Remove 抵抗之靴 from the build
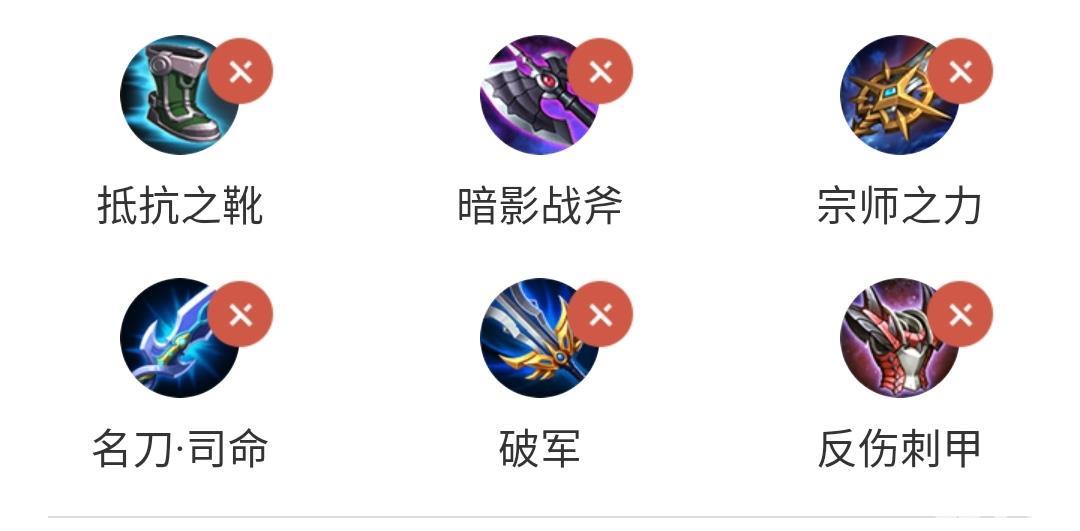 [240, 71]
